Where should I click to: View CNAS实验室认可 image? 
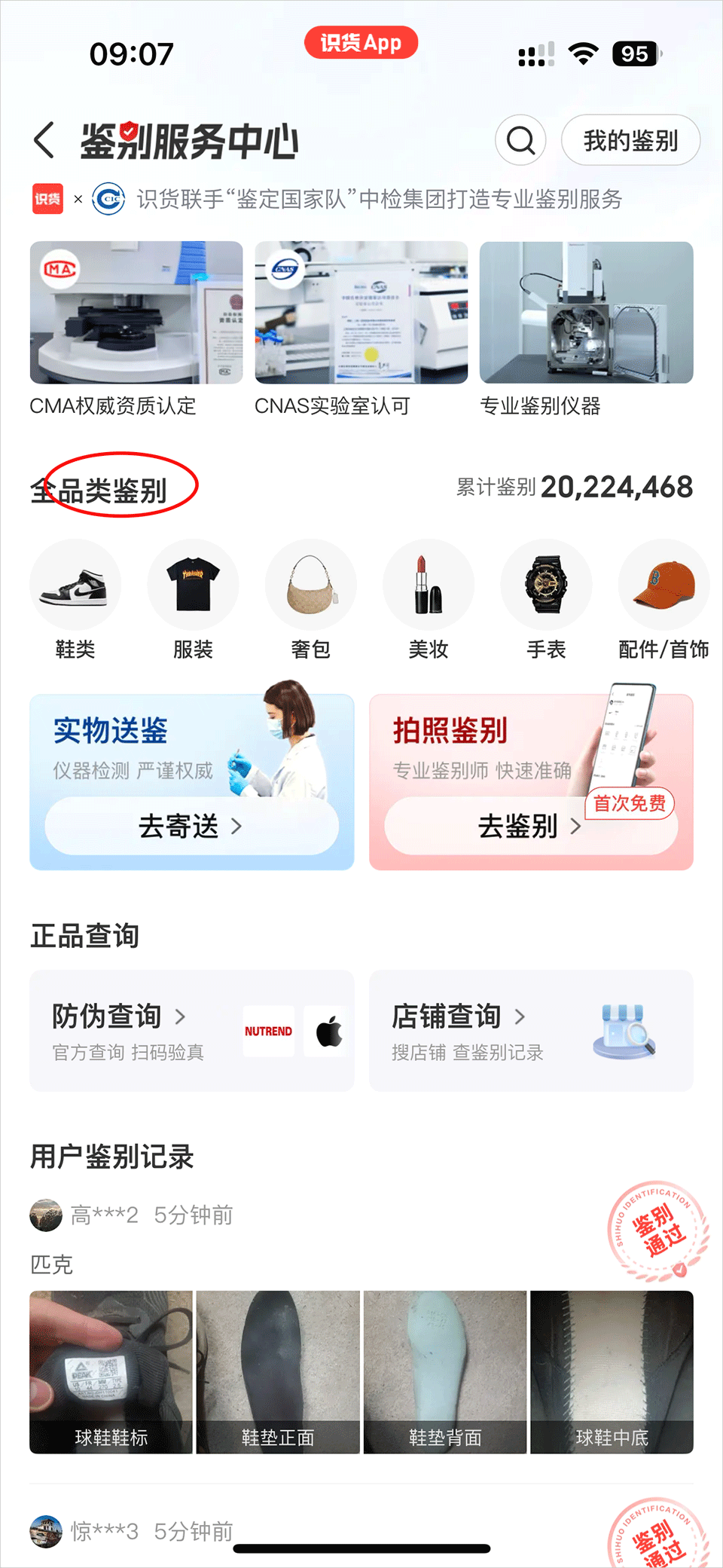pos(361,312)
